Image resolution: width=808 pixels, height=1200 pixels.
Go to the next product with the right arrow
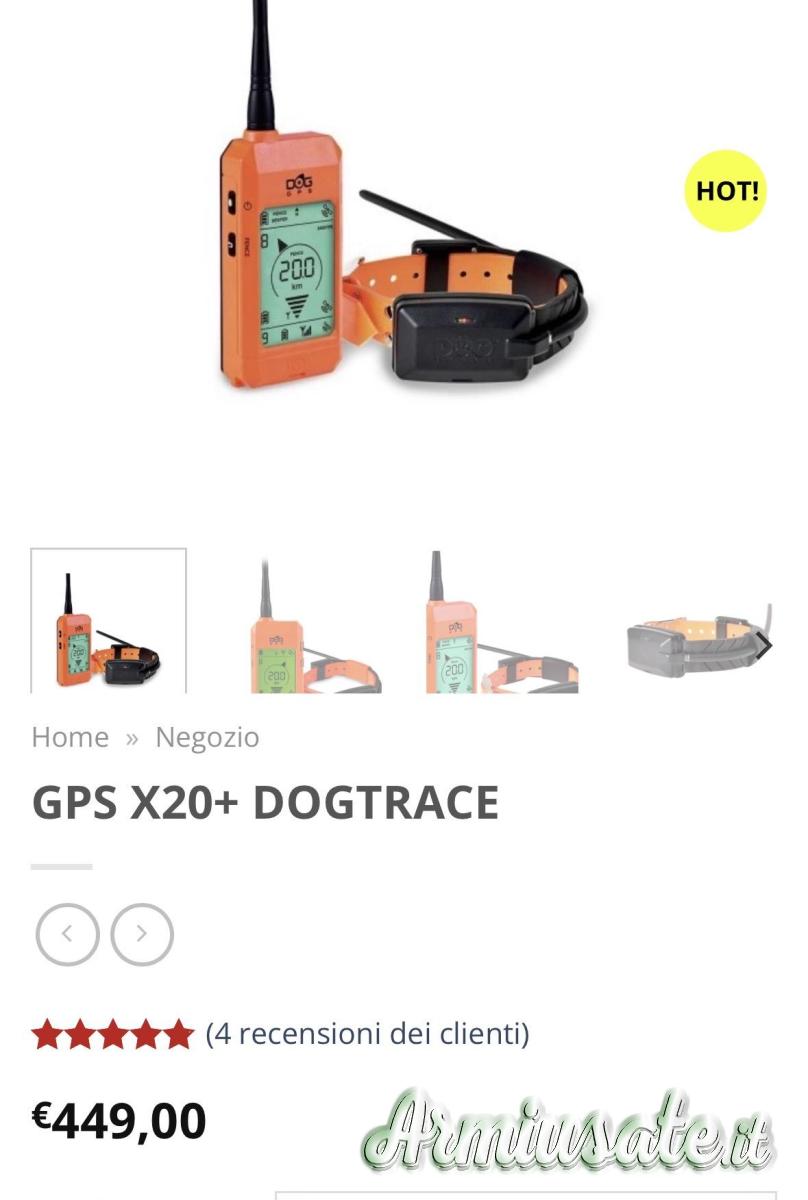click(x=142, y=934)
